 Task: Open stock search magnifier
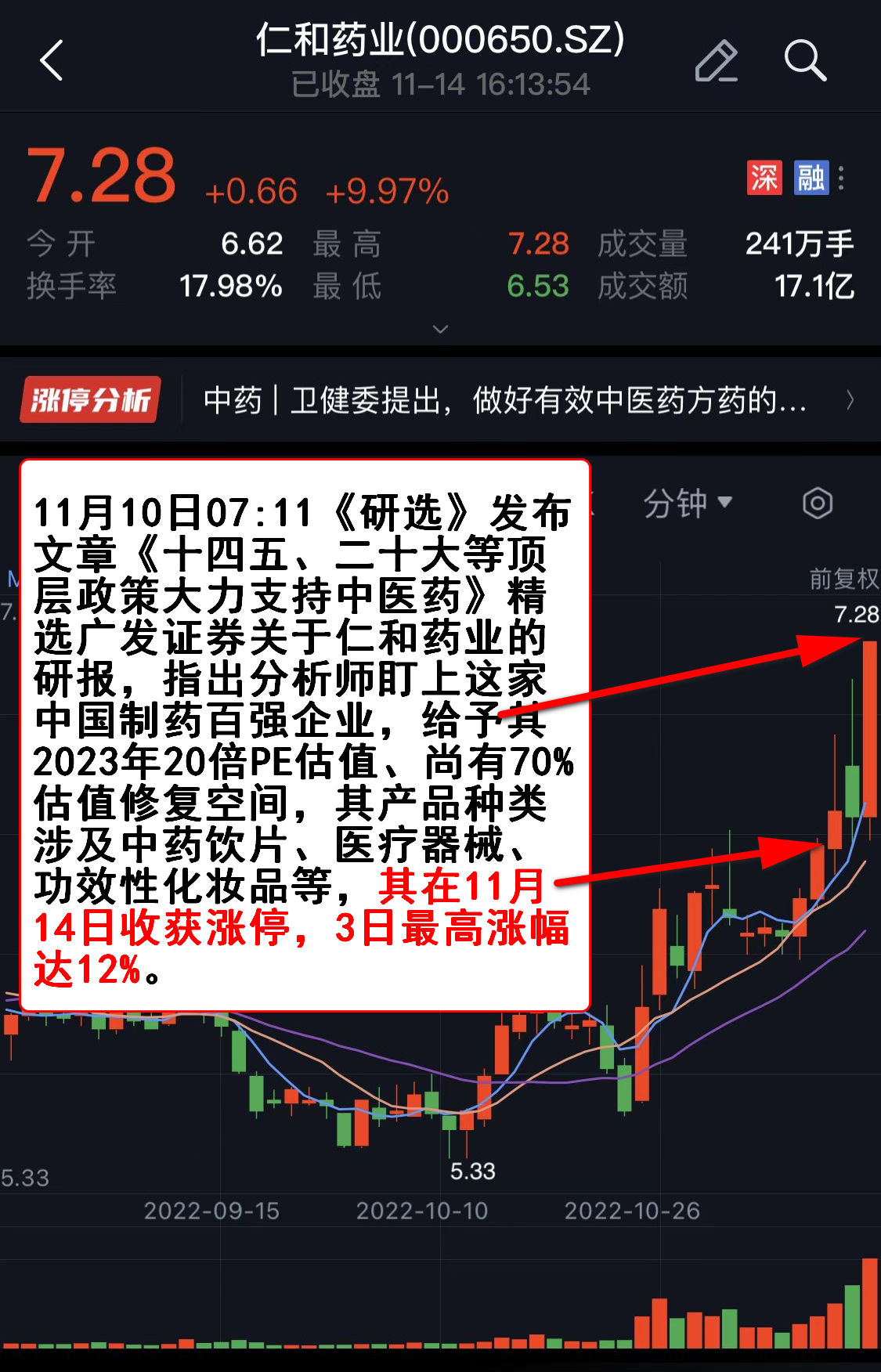(804, 60)
